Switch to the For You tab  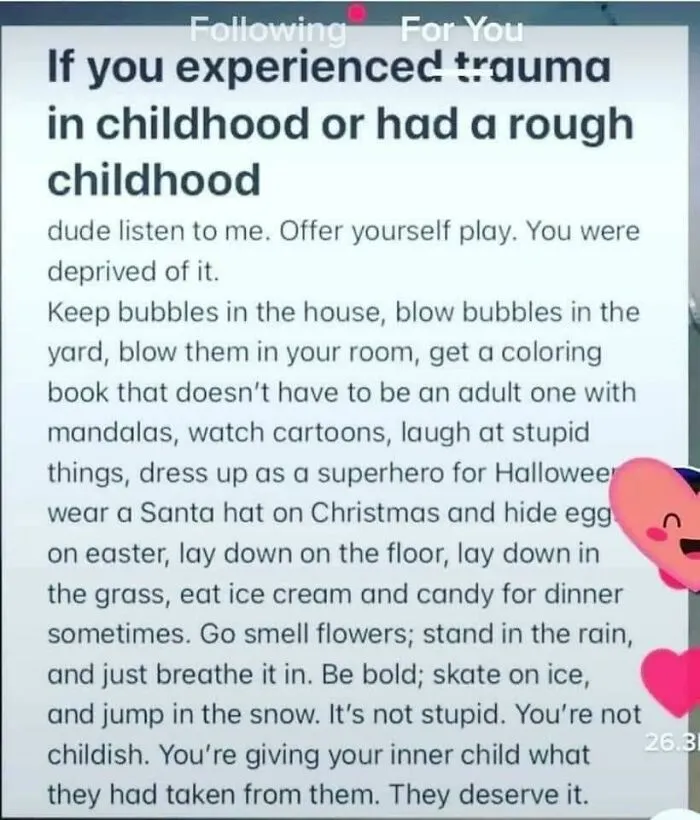point(462,30)
